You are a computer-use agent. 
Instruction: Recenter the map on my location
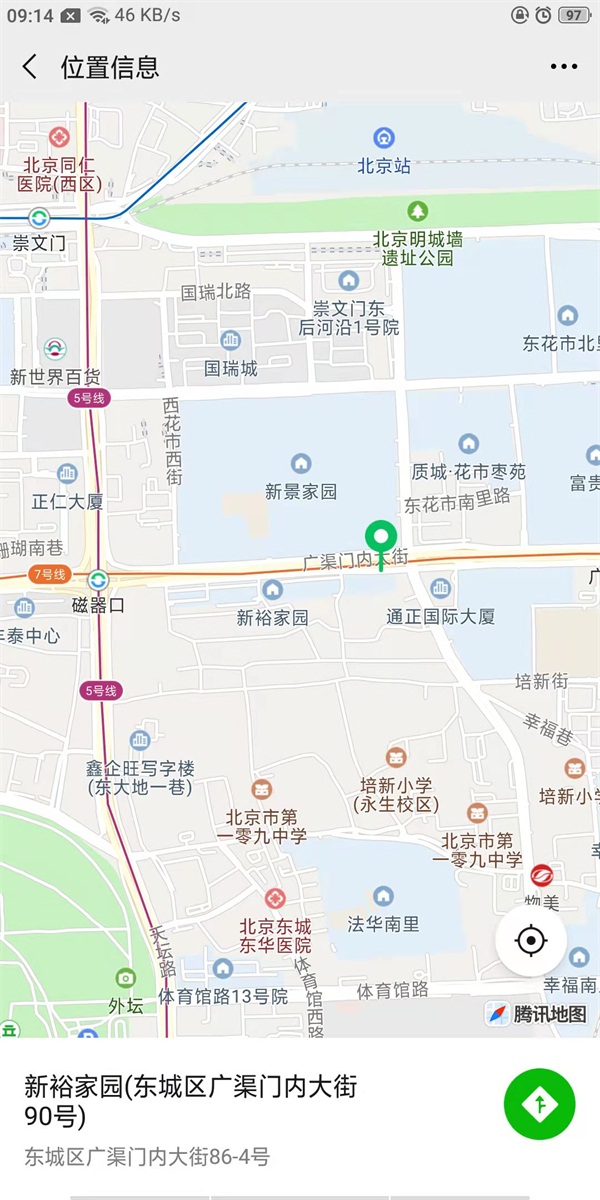point(531,941)
